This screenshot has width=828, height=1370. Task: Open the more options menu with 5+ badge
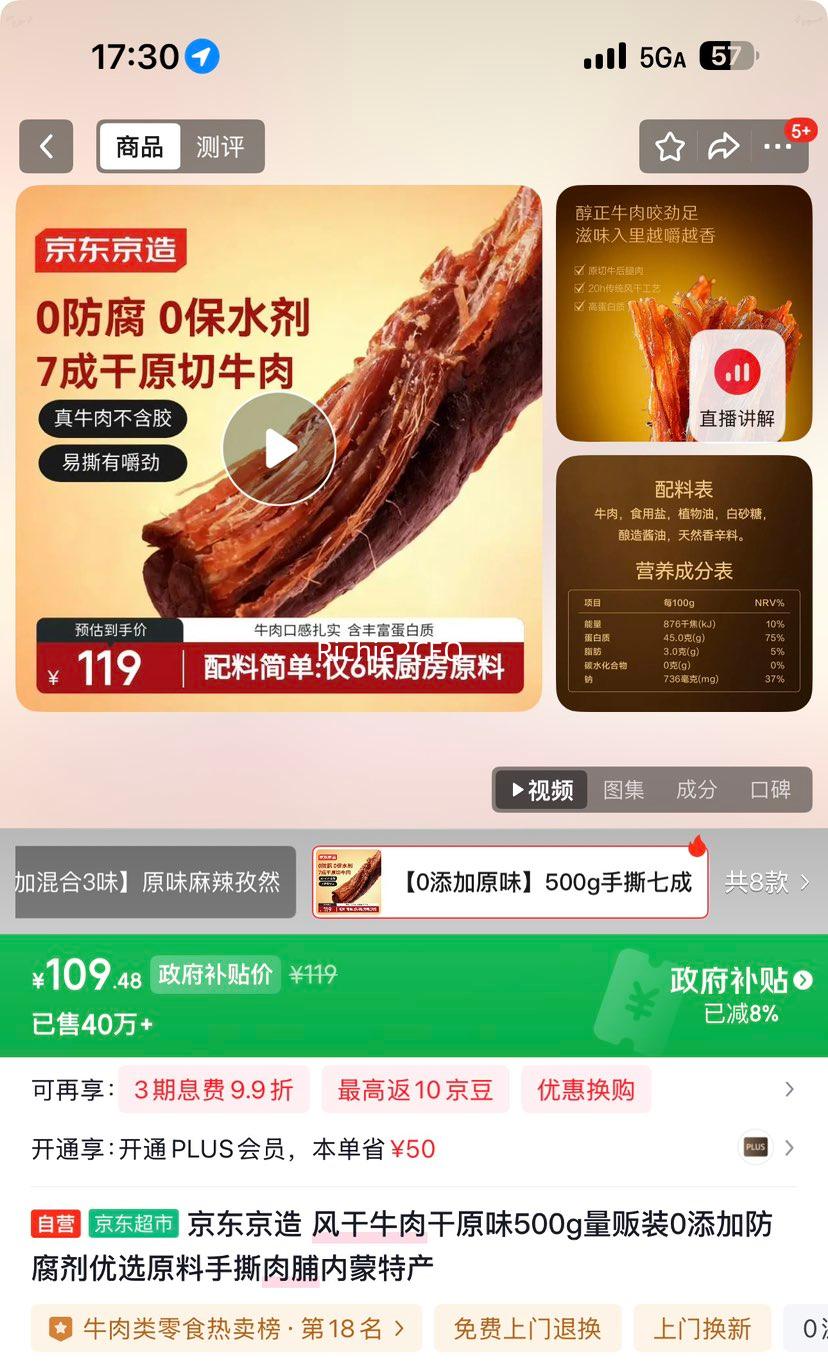(x=778, y=146)
